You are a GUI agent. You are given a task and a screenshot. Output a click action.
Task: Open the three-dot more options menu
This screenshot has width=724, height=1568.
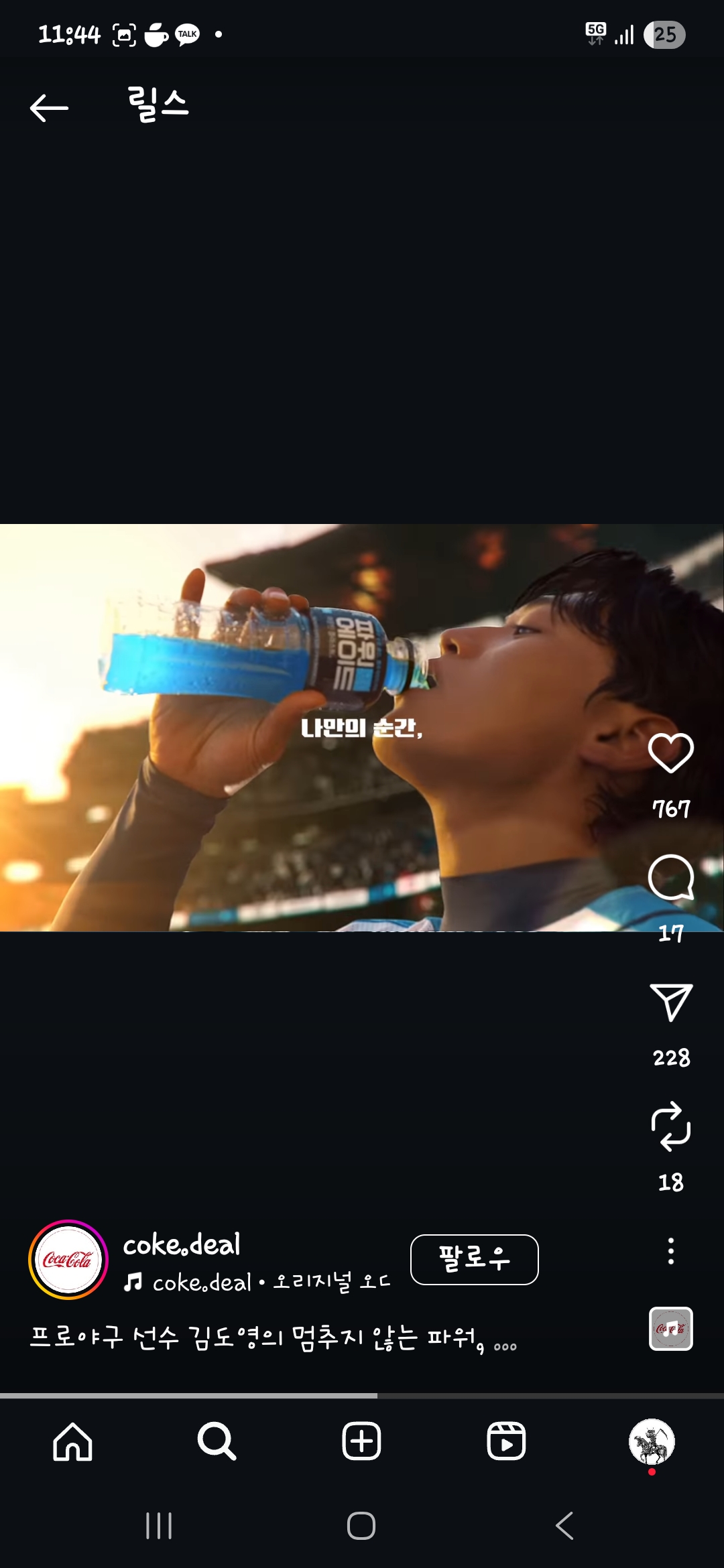point(670,1251)
